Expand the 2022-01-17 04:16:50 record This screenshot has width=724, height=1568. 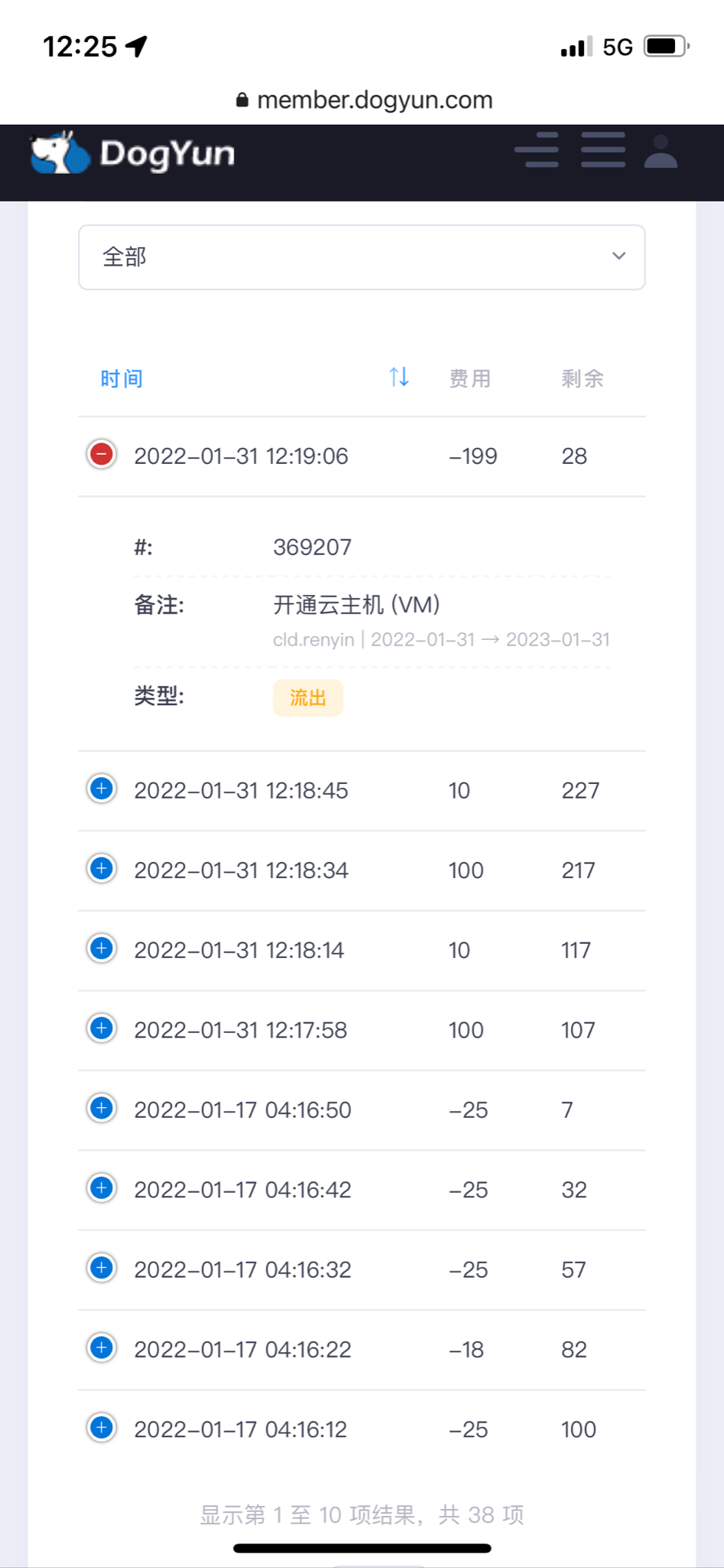pos(101,1108)
